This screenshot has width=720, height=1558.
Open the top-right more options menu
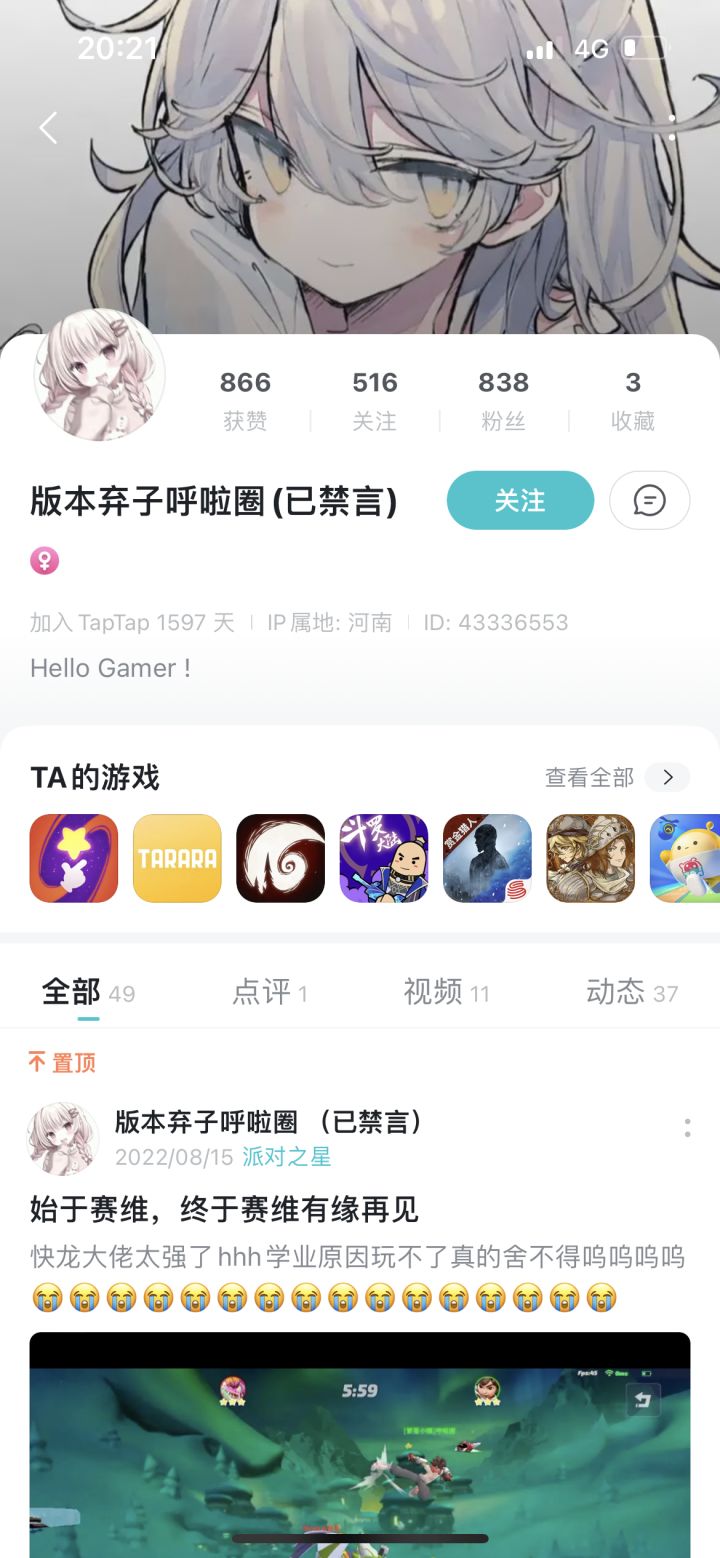[x=672, y=127]
